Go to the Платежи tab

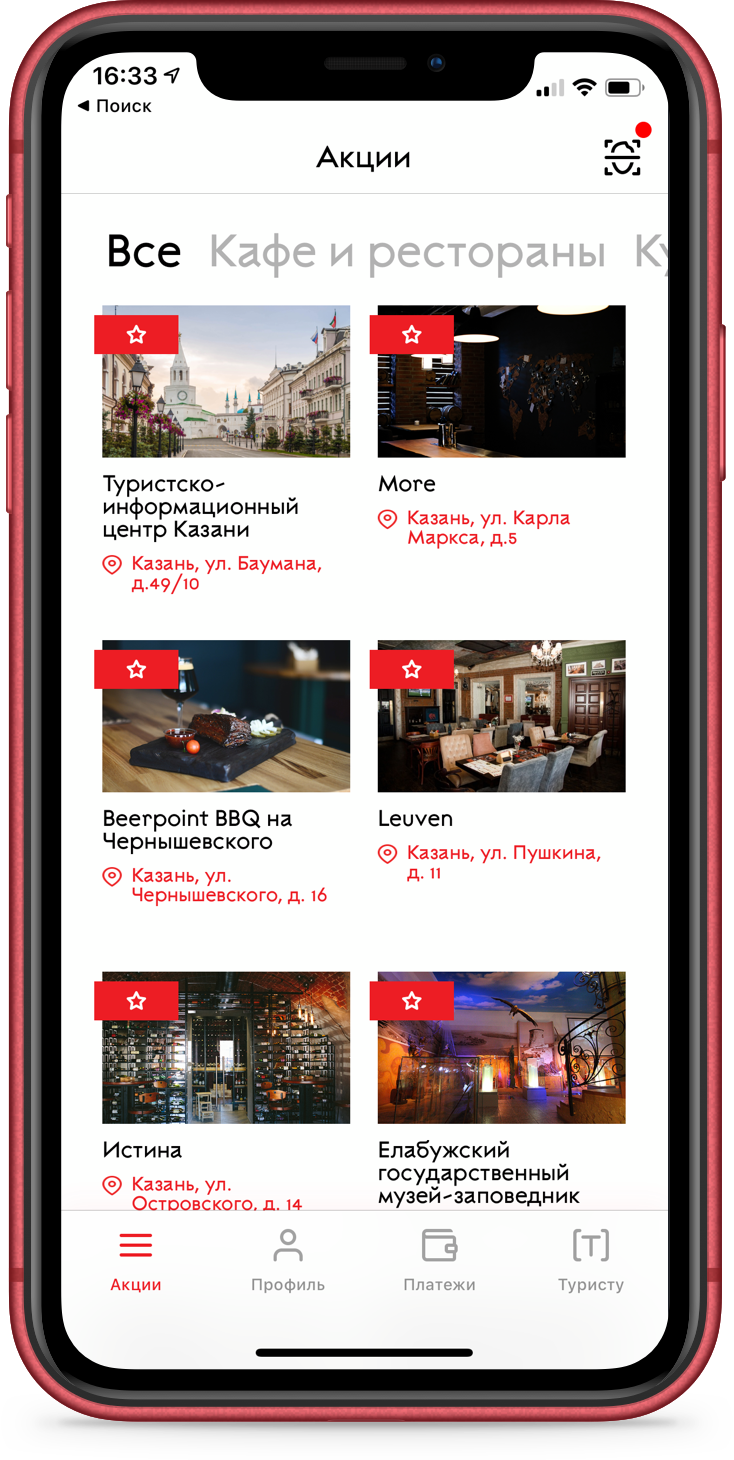coord(439,1260)
